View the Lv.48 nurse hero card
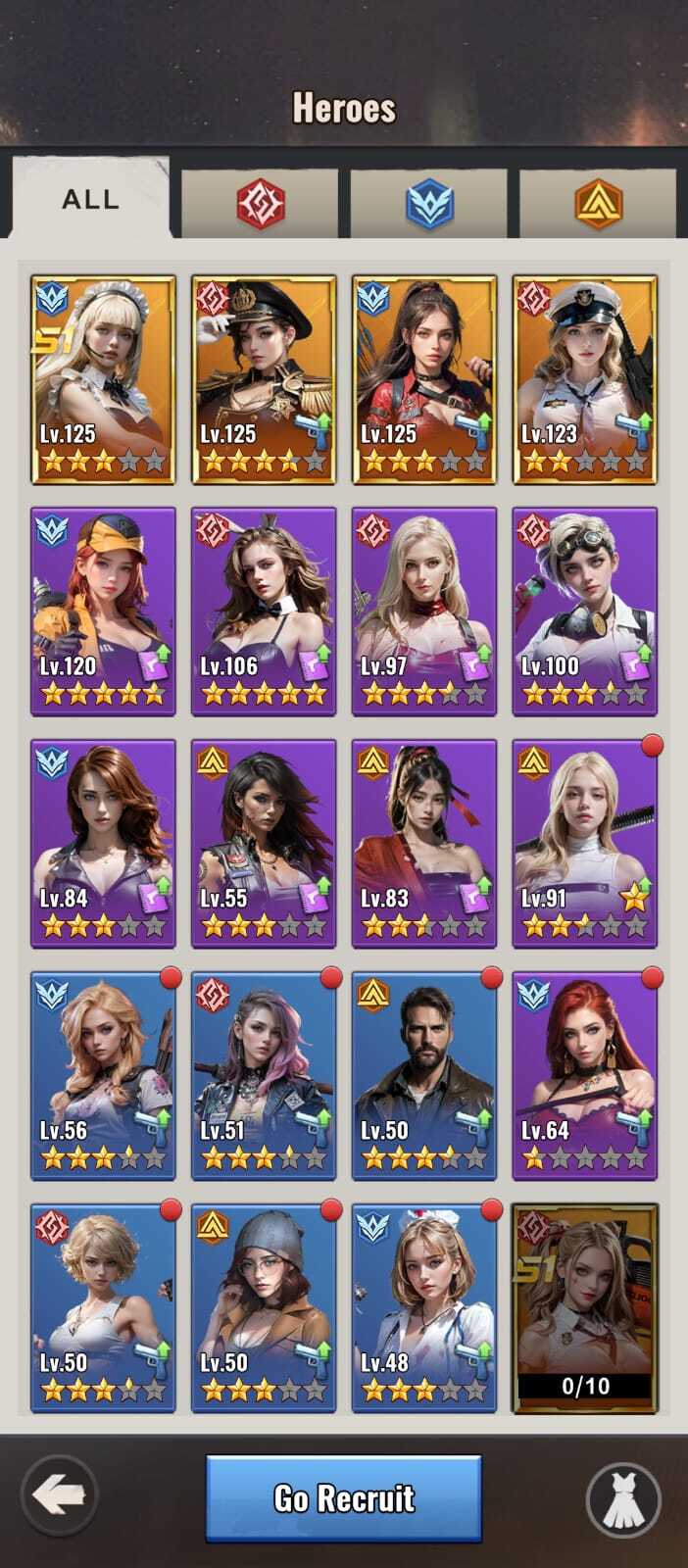The image size is (688, 1568). 424,1308
